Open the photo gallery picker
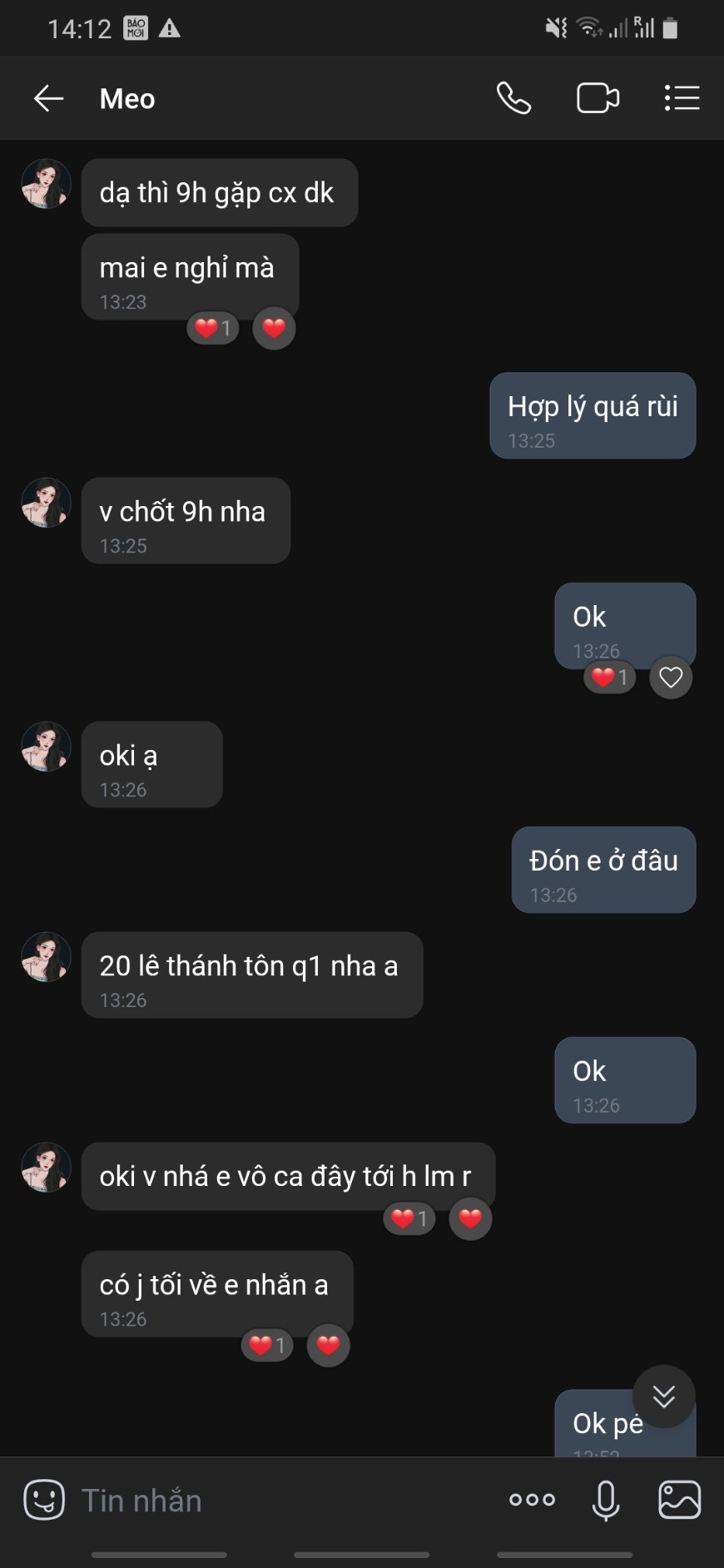 pos(679,1500)
